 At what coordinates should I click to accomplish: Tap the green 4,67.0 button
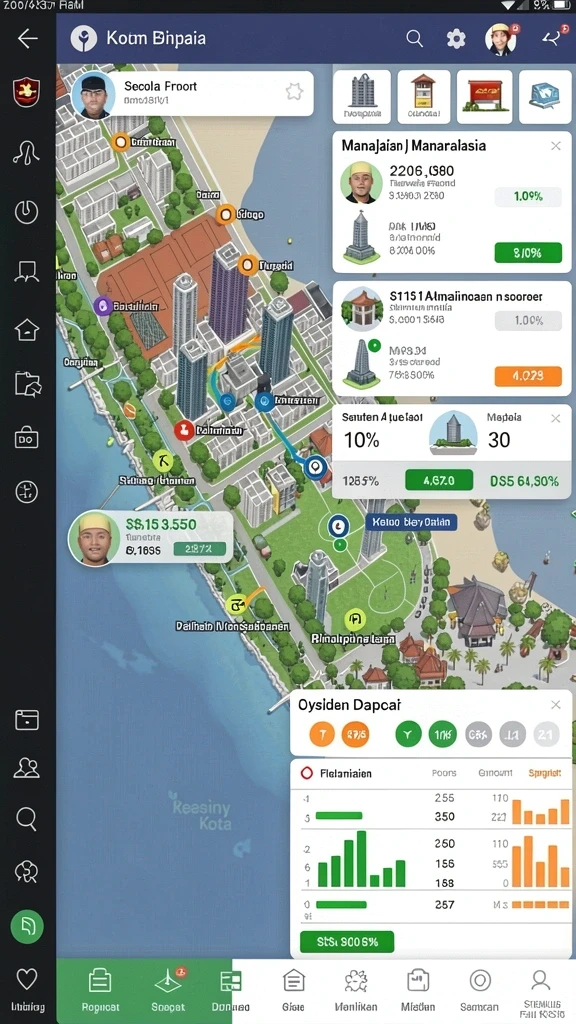tap(439, 481)
